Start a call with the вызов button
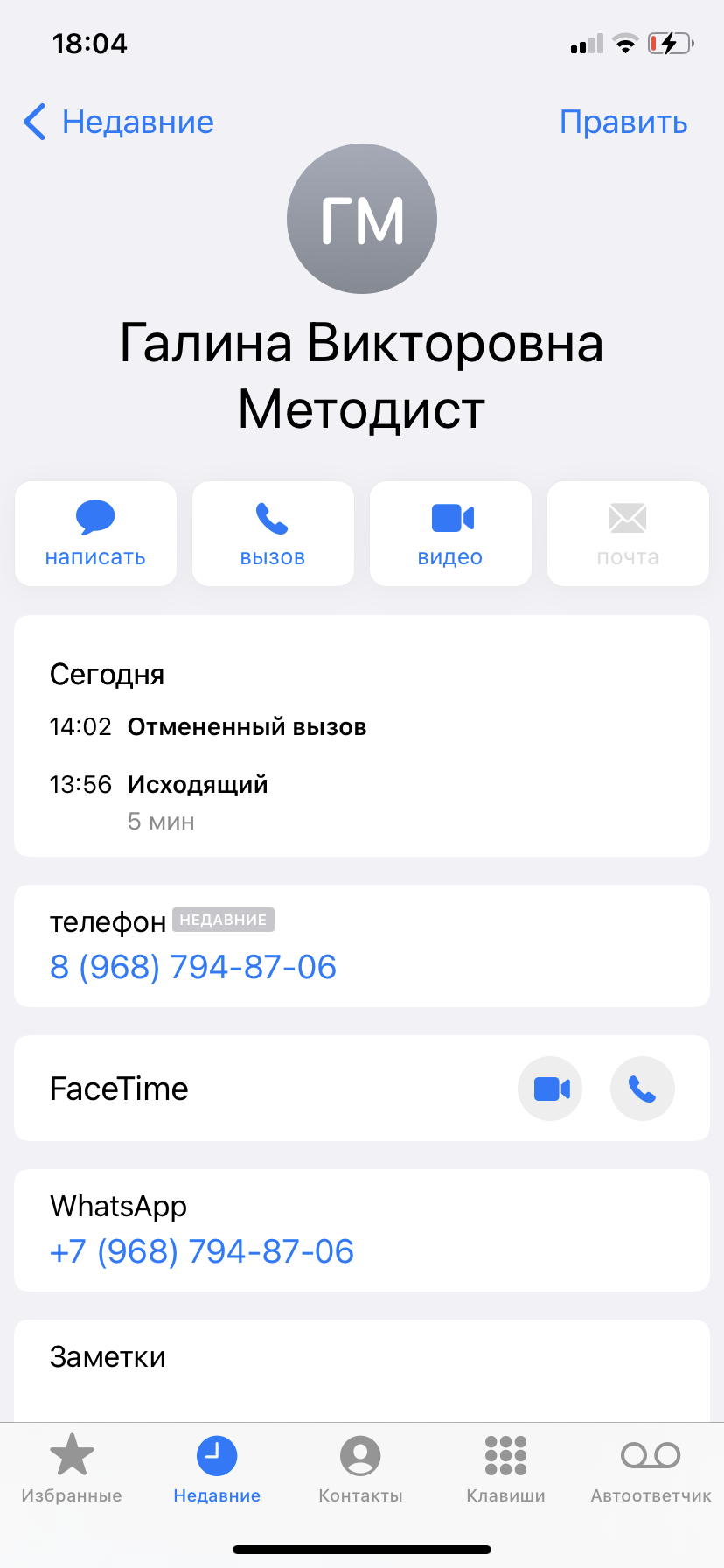 point(273,534)
